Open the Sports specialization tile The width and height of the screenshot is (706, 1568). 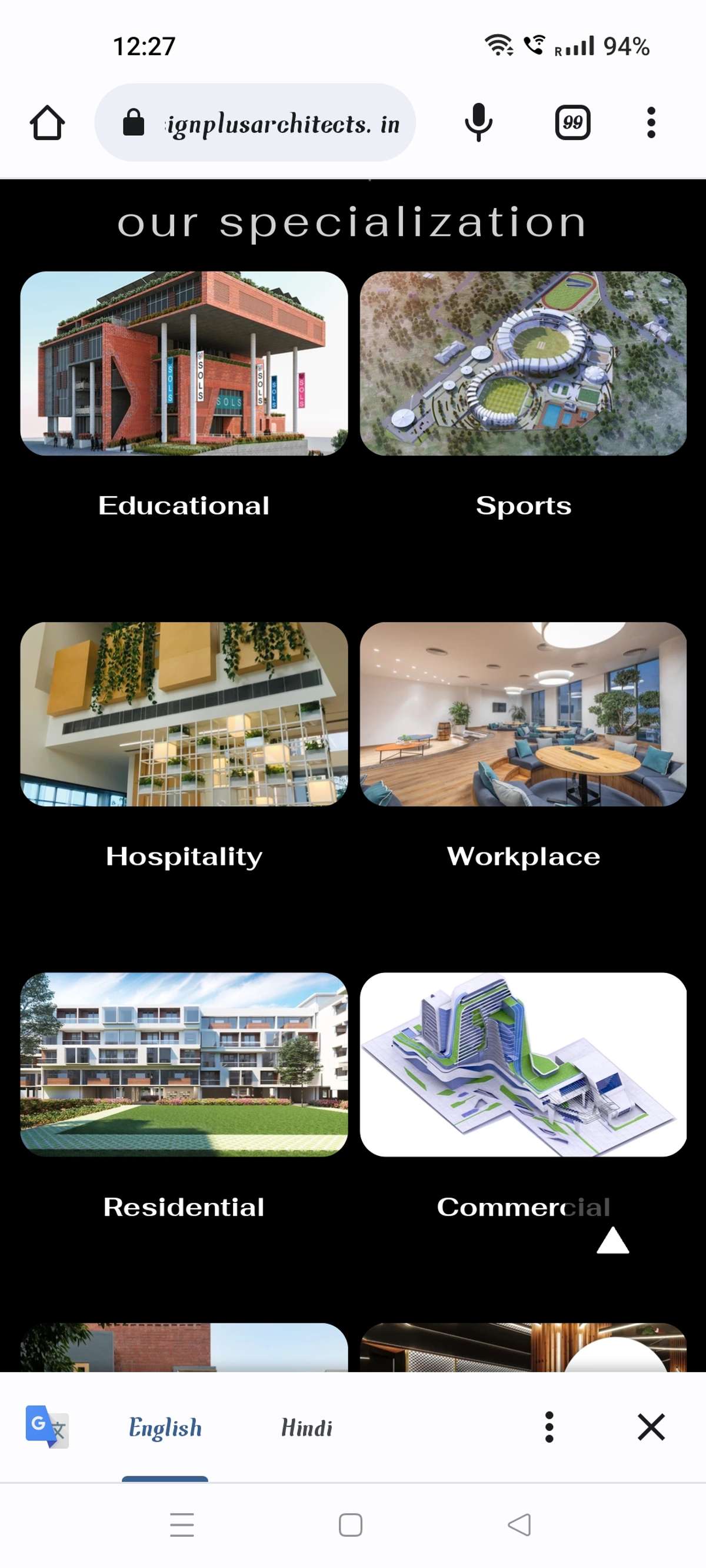pos(522,363)
